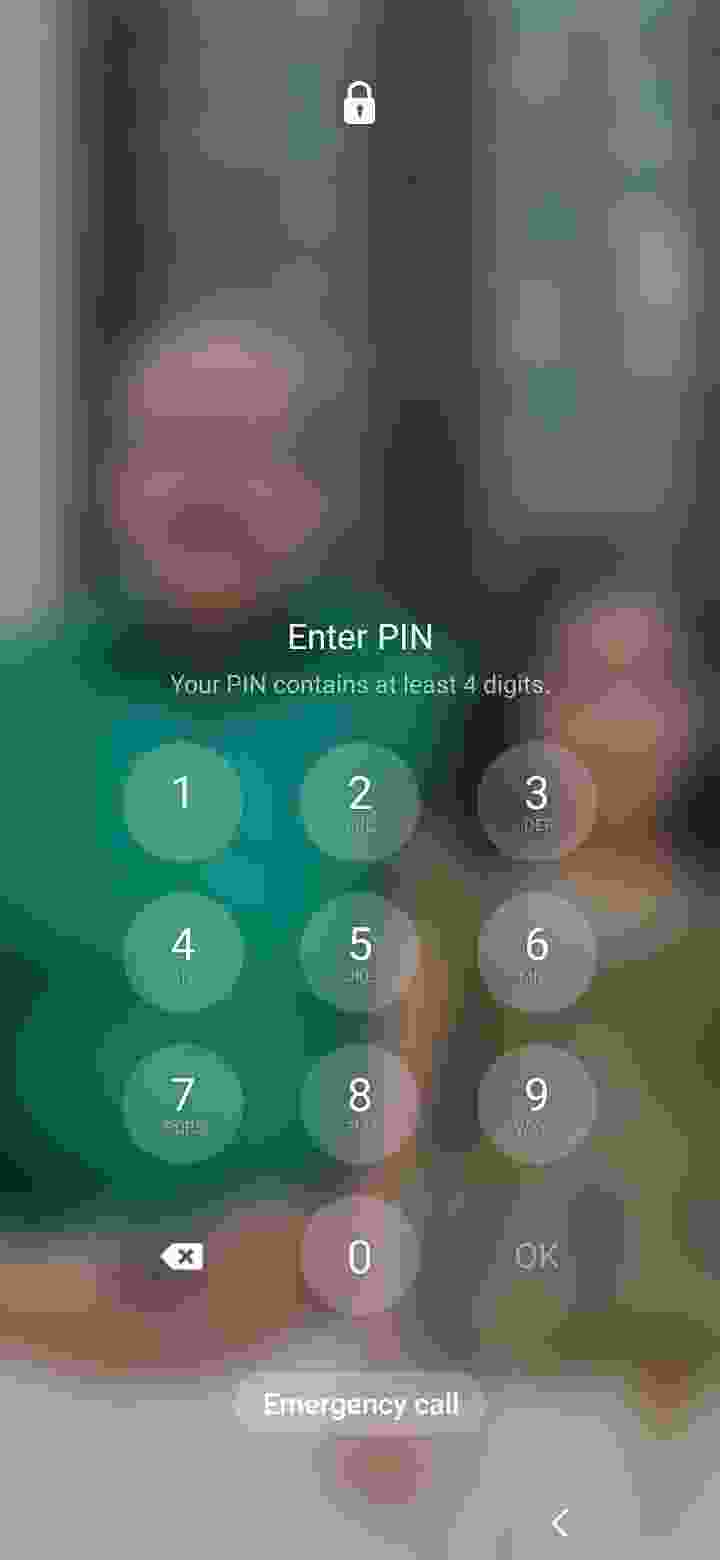
Task: Enter digit 0 on the keypad
Action: [x=359, y=1256]
